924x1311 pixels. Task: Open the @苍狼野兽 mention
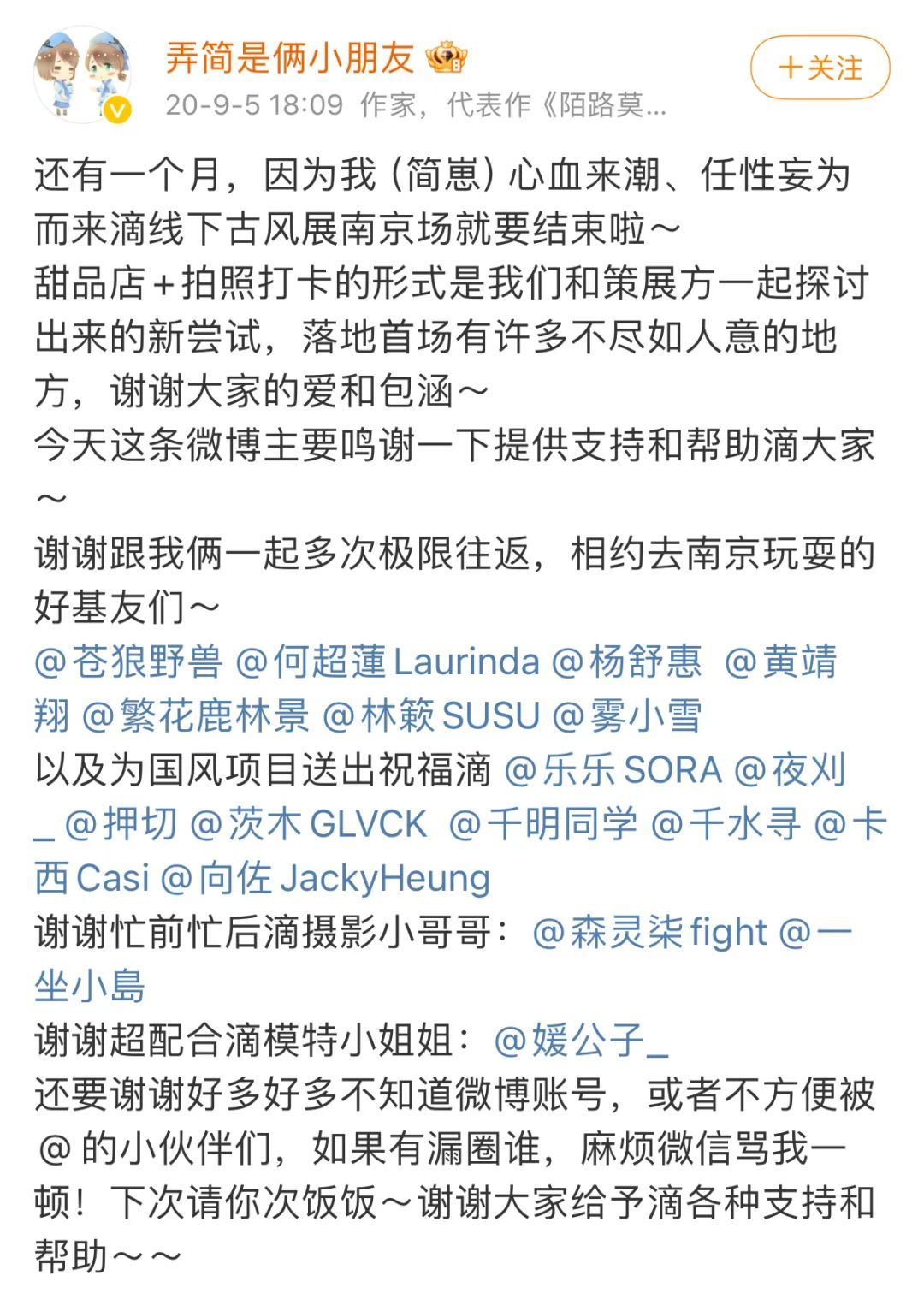tap(128, 661)
